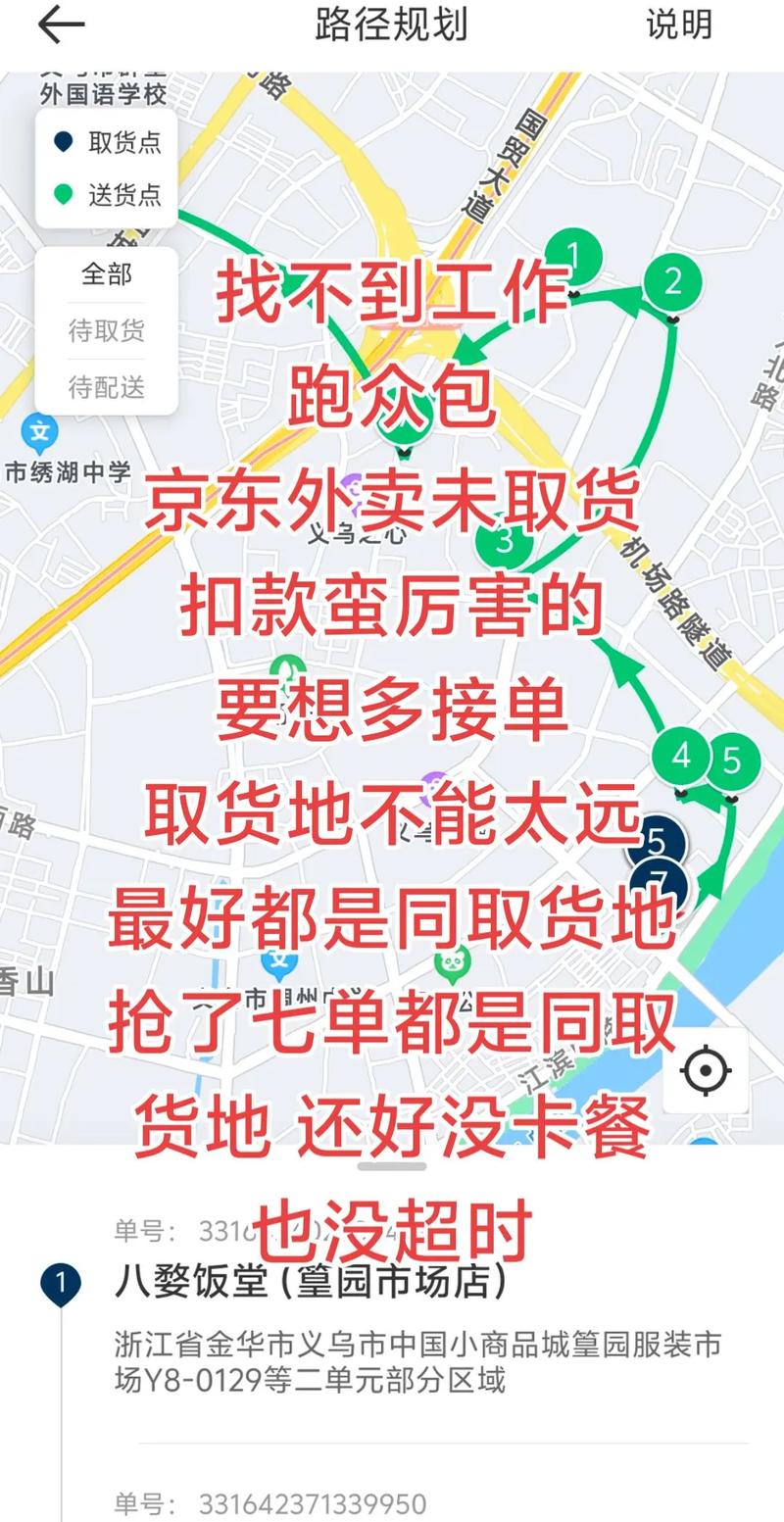Screen dimensions: 784x1522
Task: Select the 全部 filter
Action: click(x=107, y=273)
